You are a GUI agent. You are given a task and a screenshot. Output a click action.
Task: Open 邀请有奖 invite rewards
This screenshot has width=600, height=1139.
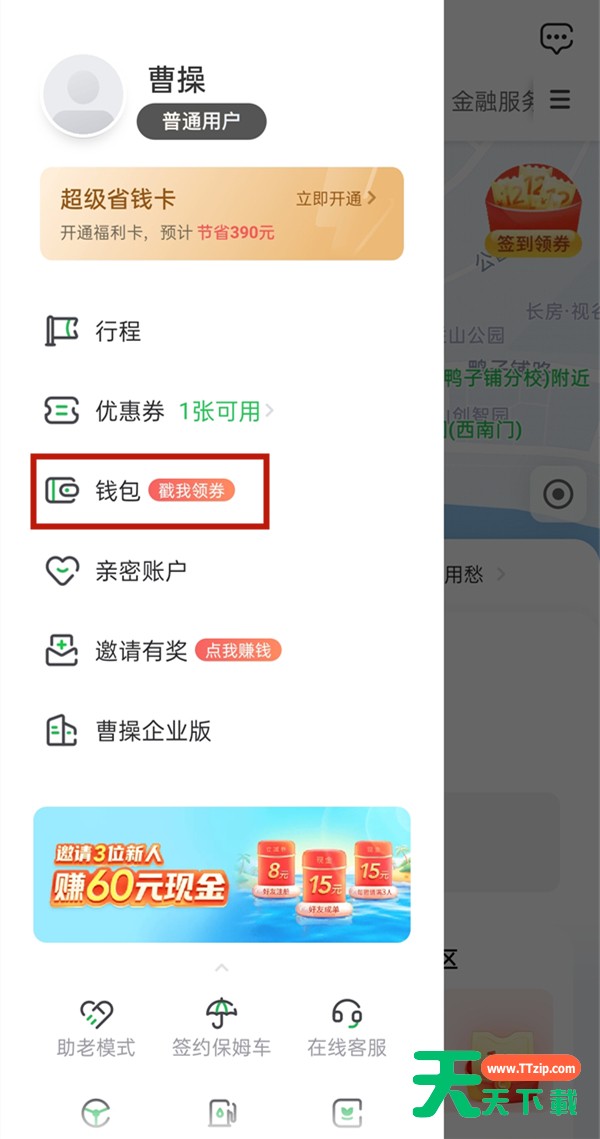141,651
